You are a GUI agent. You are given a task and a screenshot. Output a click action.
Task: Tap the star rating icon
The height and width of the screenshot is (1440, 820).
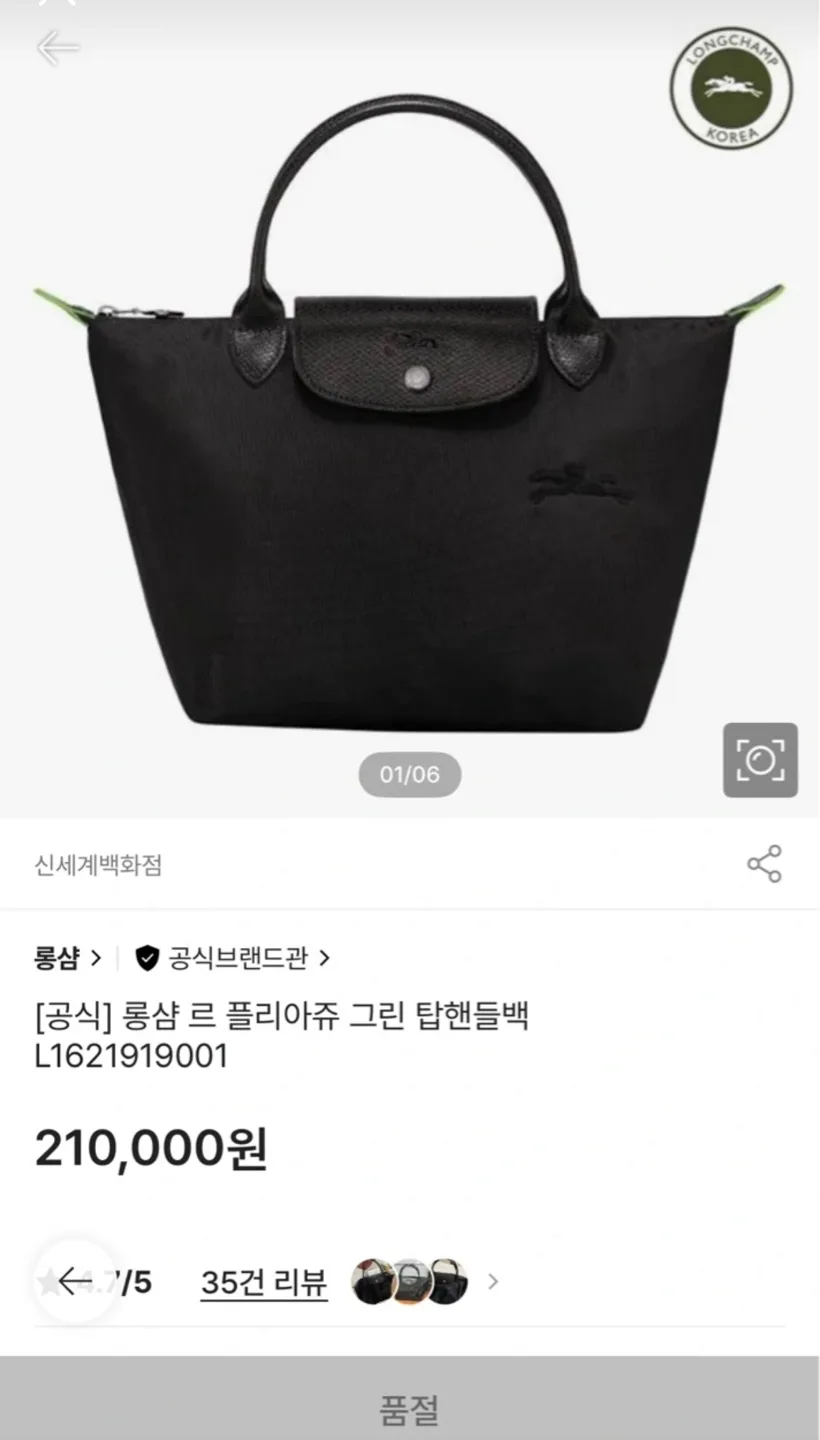[x=50, y=1280]
